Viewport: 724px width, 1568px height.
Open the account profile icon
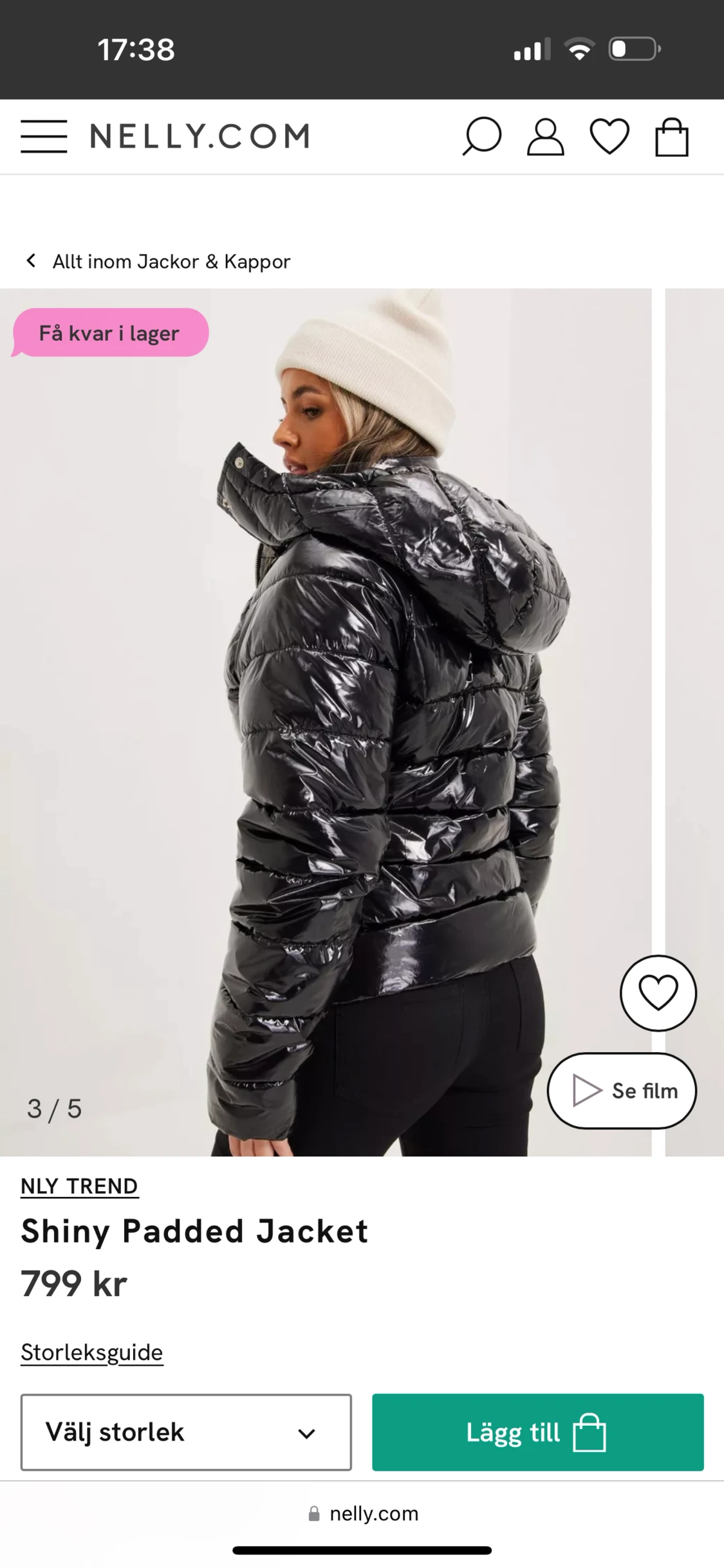(x=545, y=136)
